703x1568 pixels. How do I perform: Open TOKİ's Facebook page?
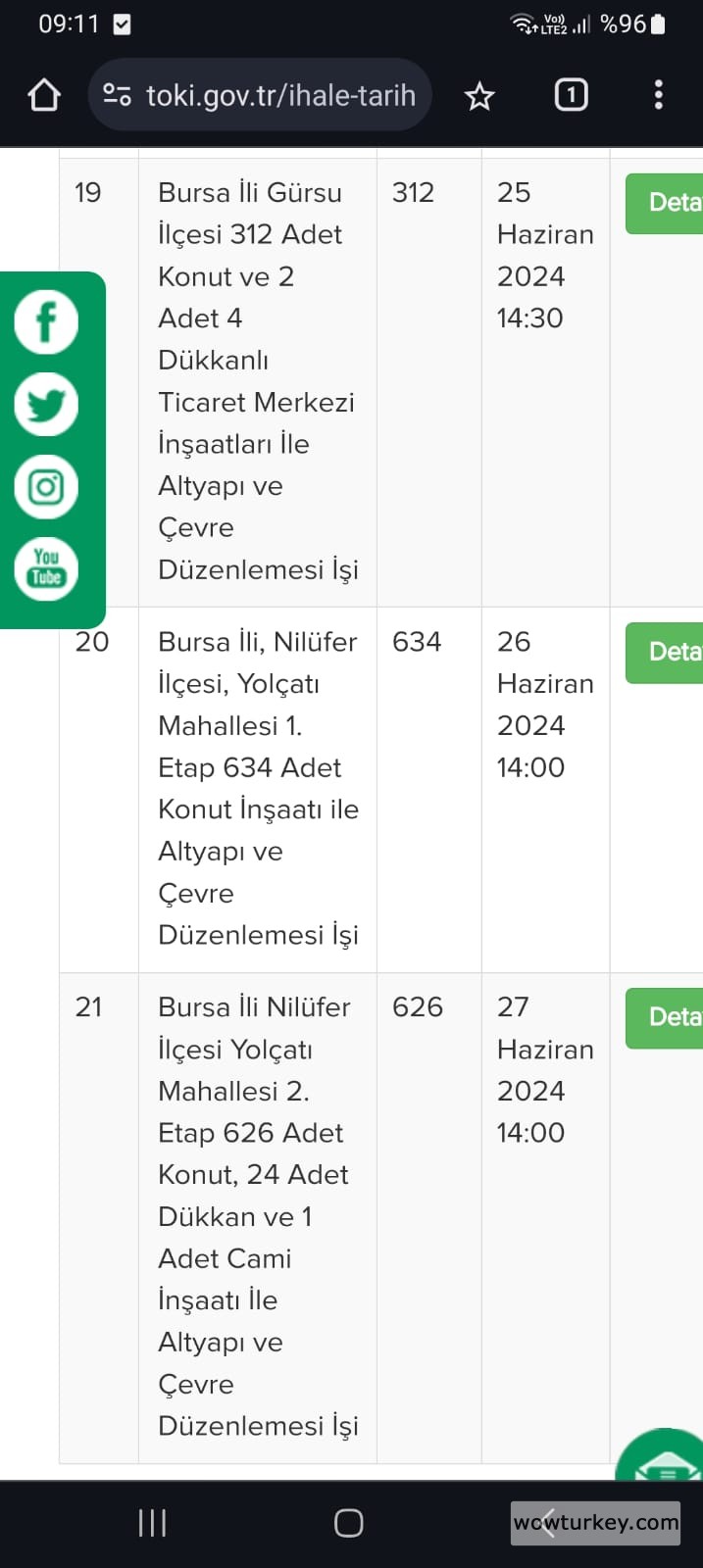tap(46, 321)
